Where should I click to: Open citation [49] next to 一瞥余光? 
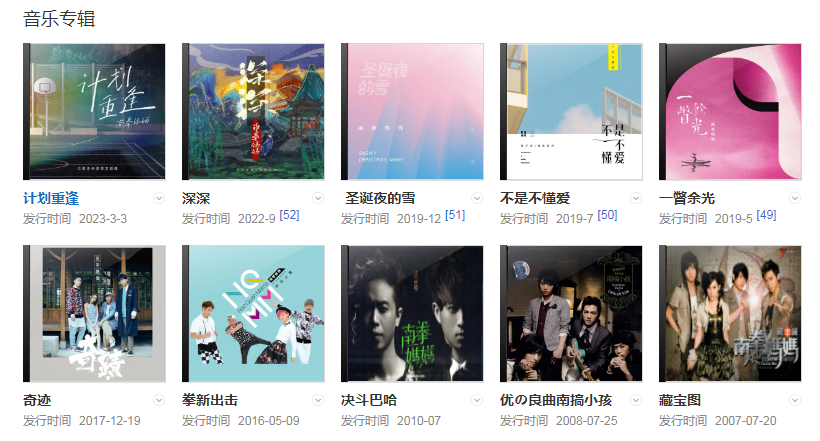click(x=766, y=215)
